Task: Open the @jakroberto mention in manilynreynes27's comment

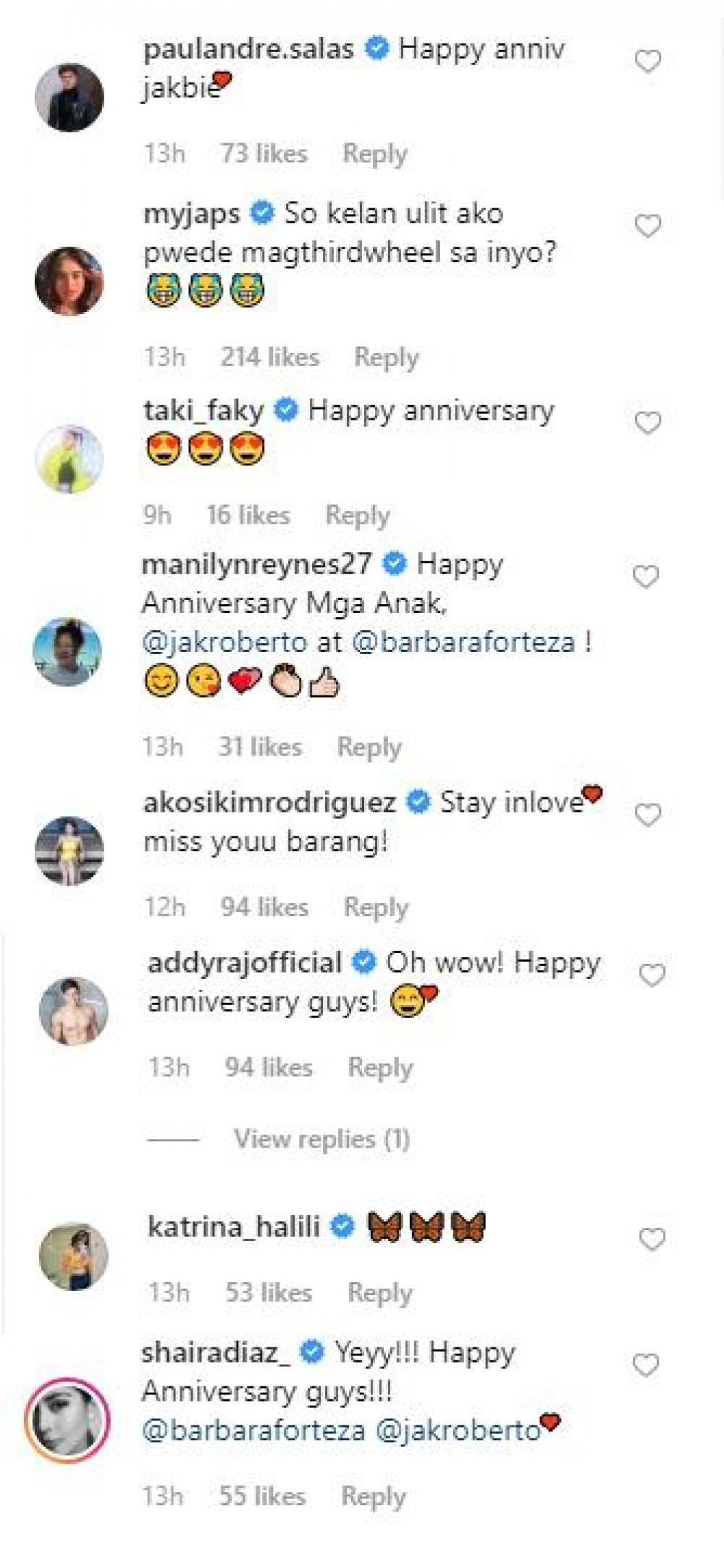Action: pos(224,643)
